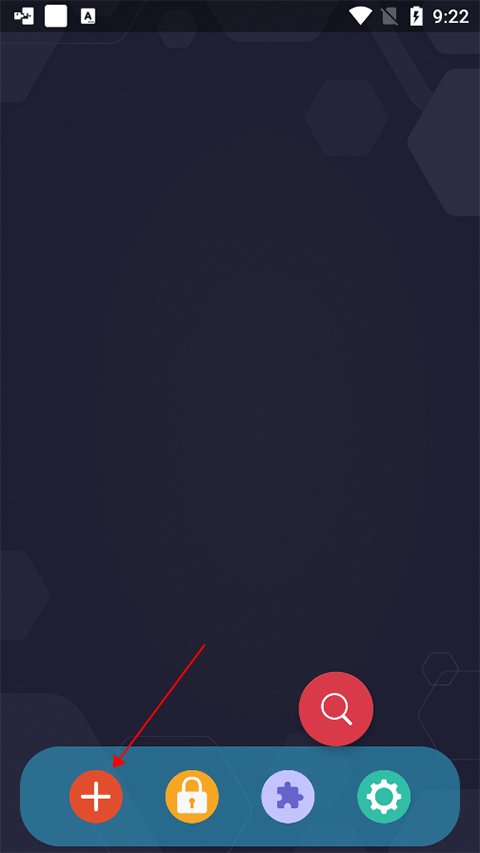Viewport: 480px width, 853px height.
Task: Open settings via the green gear icon
Action: pos(384,796)
